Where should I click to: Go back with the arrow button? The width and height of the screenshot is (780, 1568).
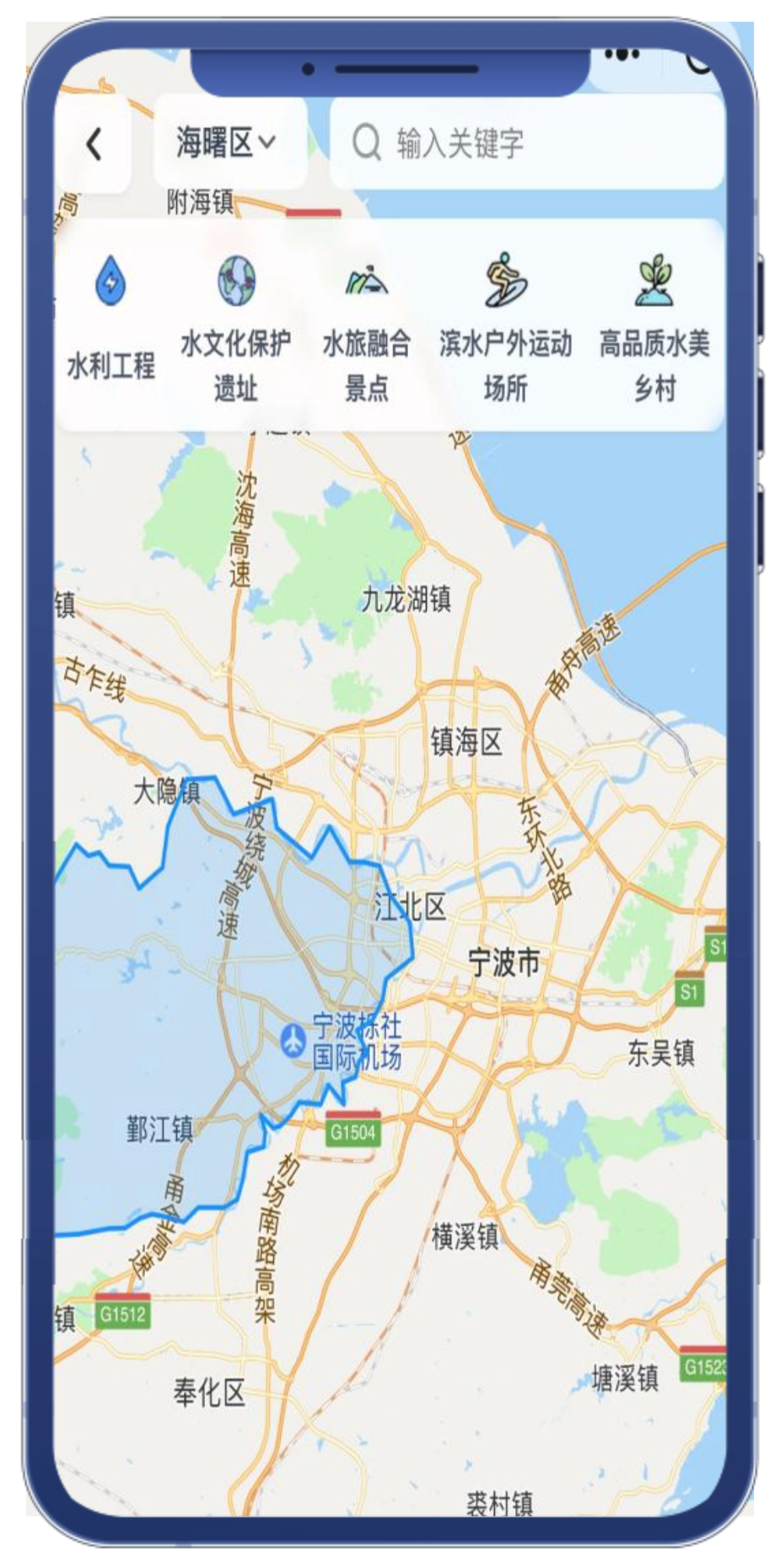coord(94,144)
